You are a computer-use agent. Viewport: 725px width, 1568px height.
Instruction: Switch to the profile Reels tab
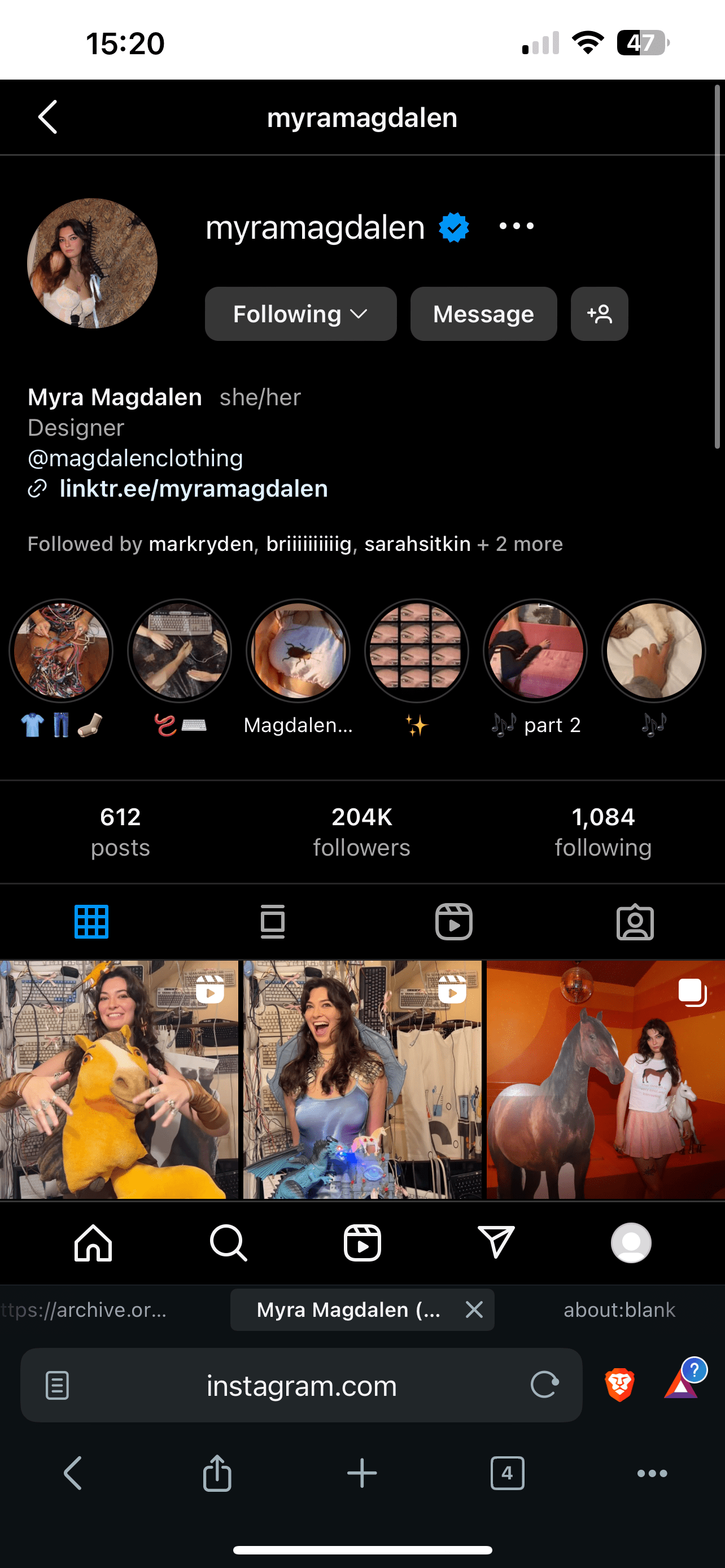(453, 922)
